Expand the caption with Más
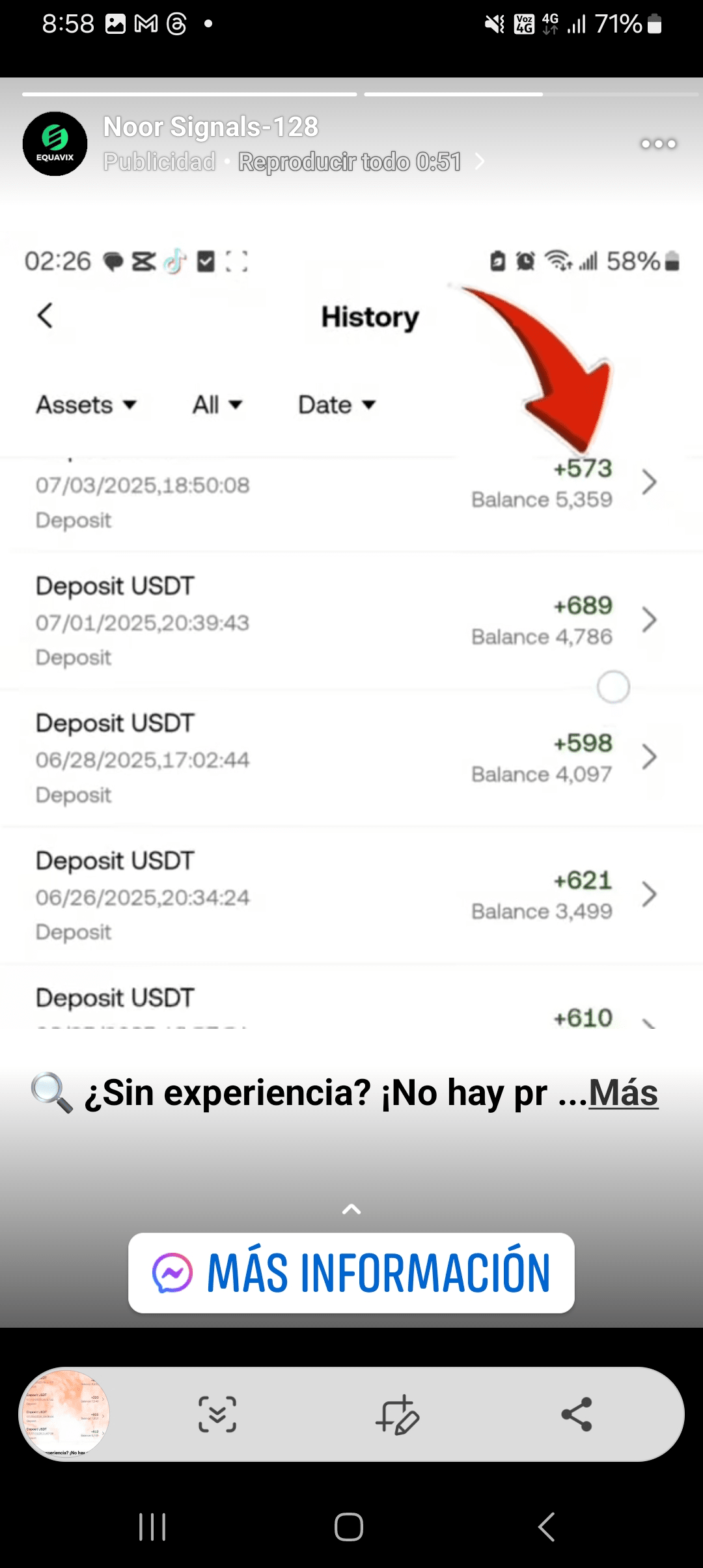Image resolution: width=703 pixels, height=1568 pixels. 623,1093
